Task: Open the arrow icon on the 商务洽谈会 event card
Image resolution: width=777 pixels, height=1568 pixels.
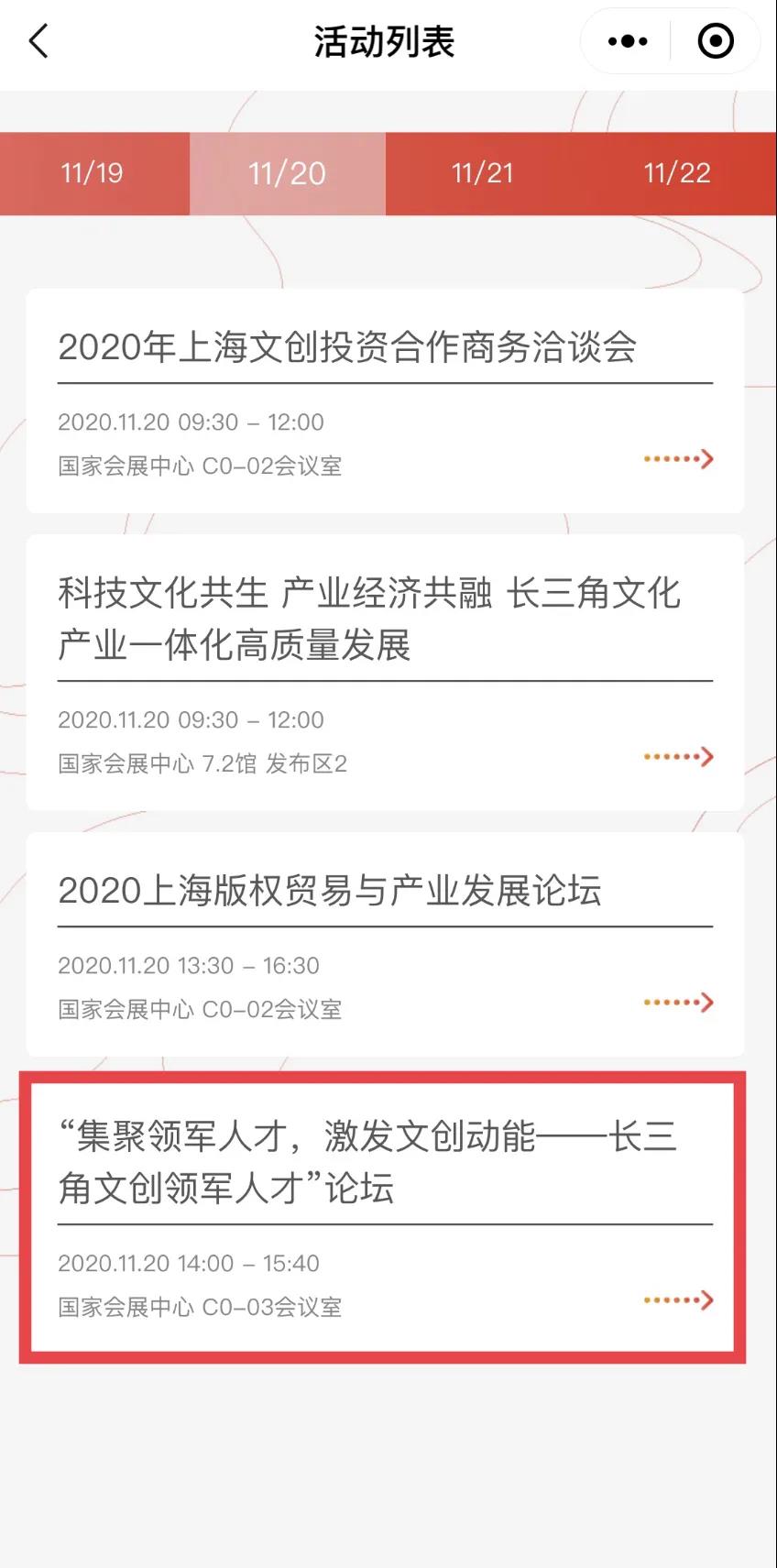Action: (x=678, y=458)
